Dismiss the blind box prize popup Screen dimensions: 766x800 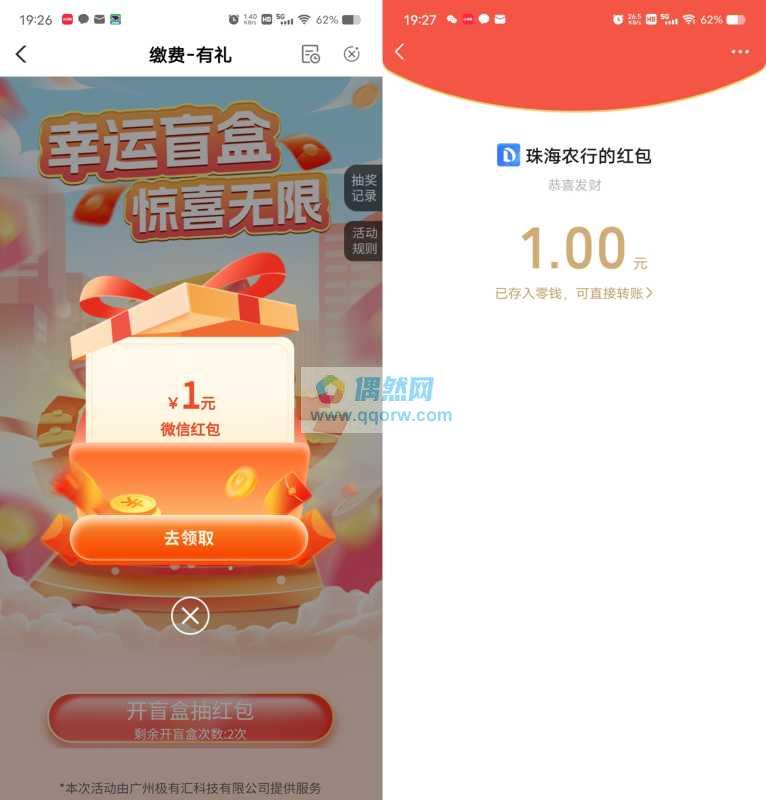coord(190,615)
